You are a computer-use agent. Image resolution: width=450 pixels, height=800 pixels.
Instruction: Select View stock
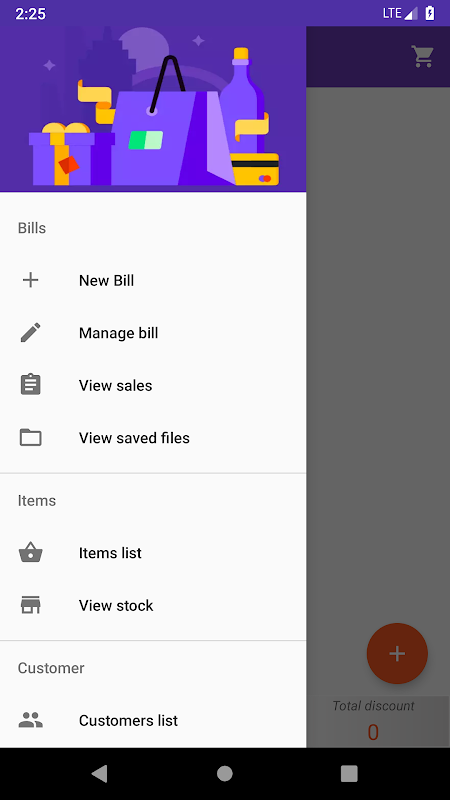(153, 605)
